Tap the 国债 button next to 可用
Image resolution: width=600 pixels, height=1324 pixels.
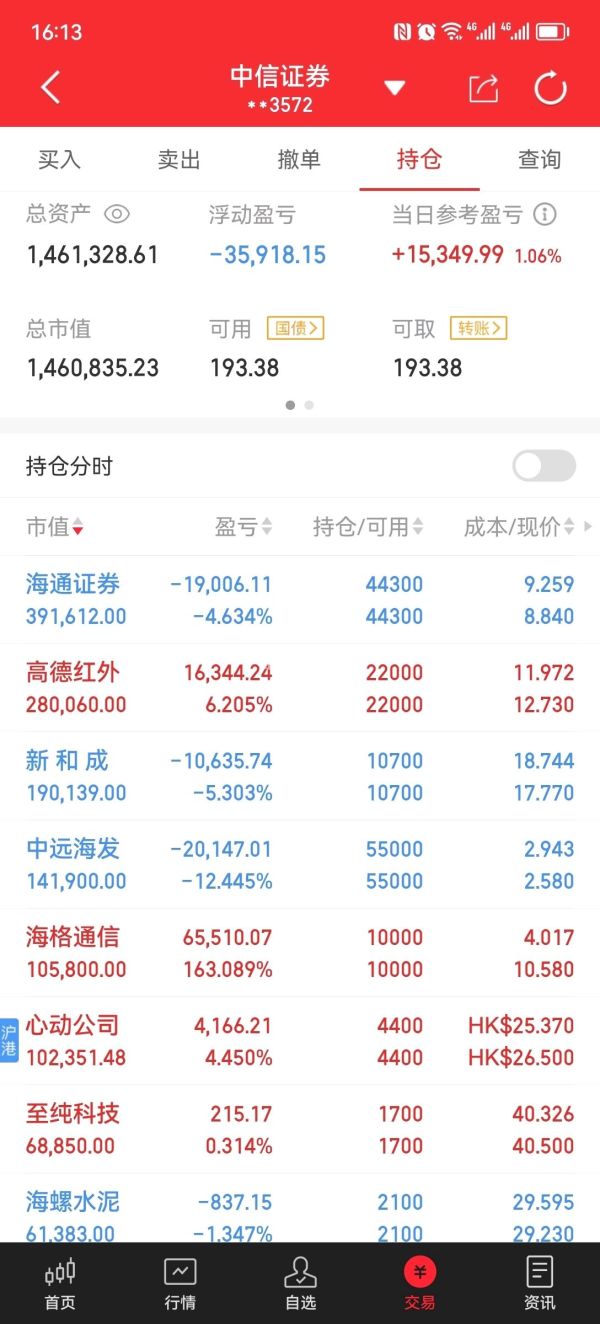coord(295,328)
